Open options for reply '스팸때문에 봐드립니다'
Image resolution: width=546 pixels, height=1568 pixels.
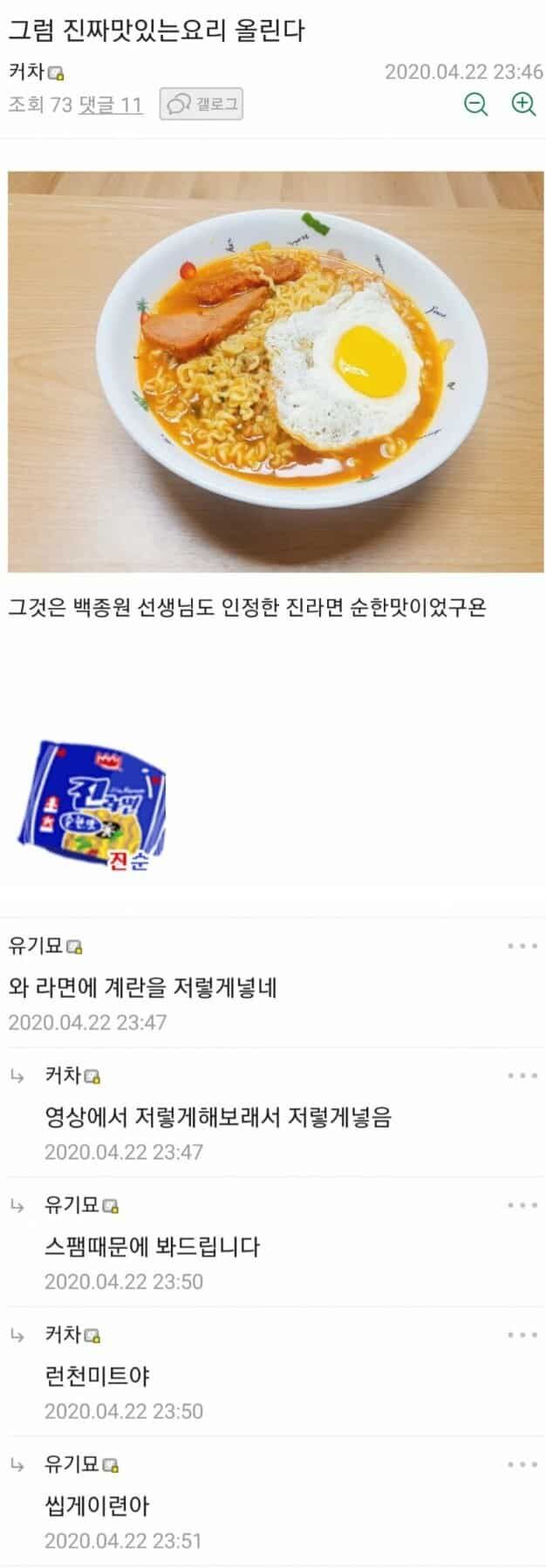[522, 1205]
